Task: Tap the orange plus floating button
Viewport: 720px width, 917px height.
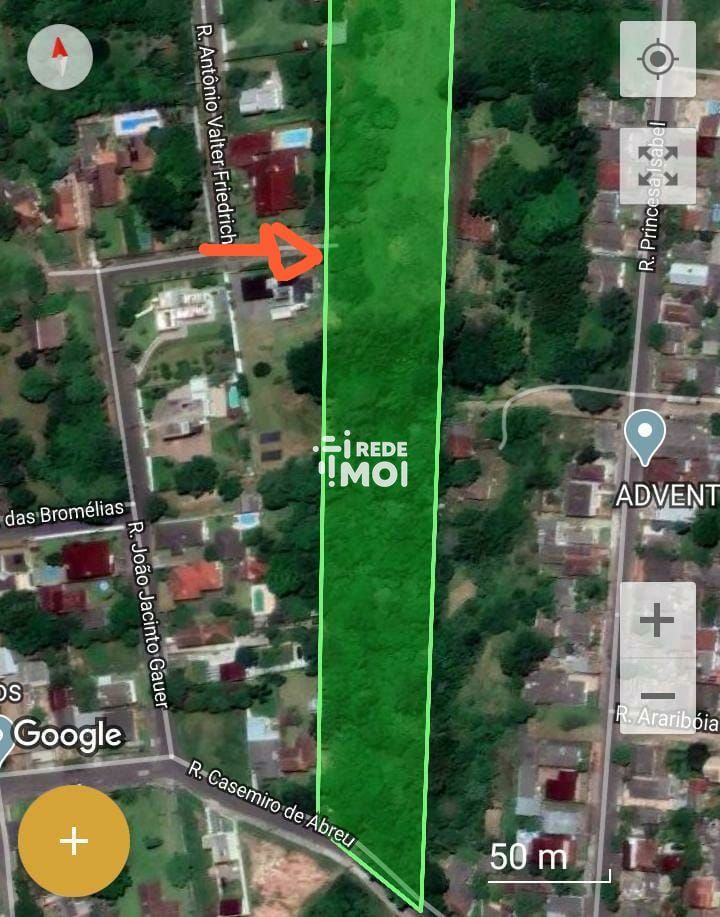Action: tap(74, 841)
